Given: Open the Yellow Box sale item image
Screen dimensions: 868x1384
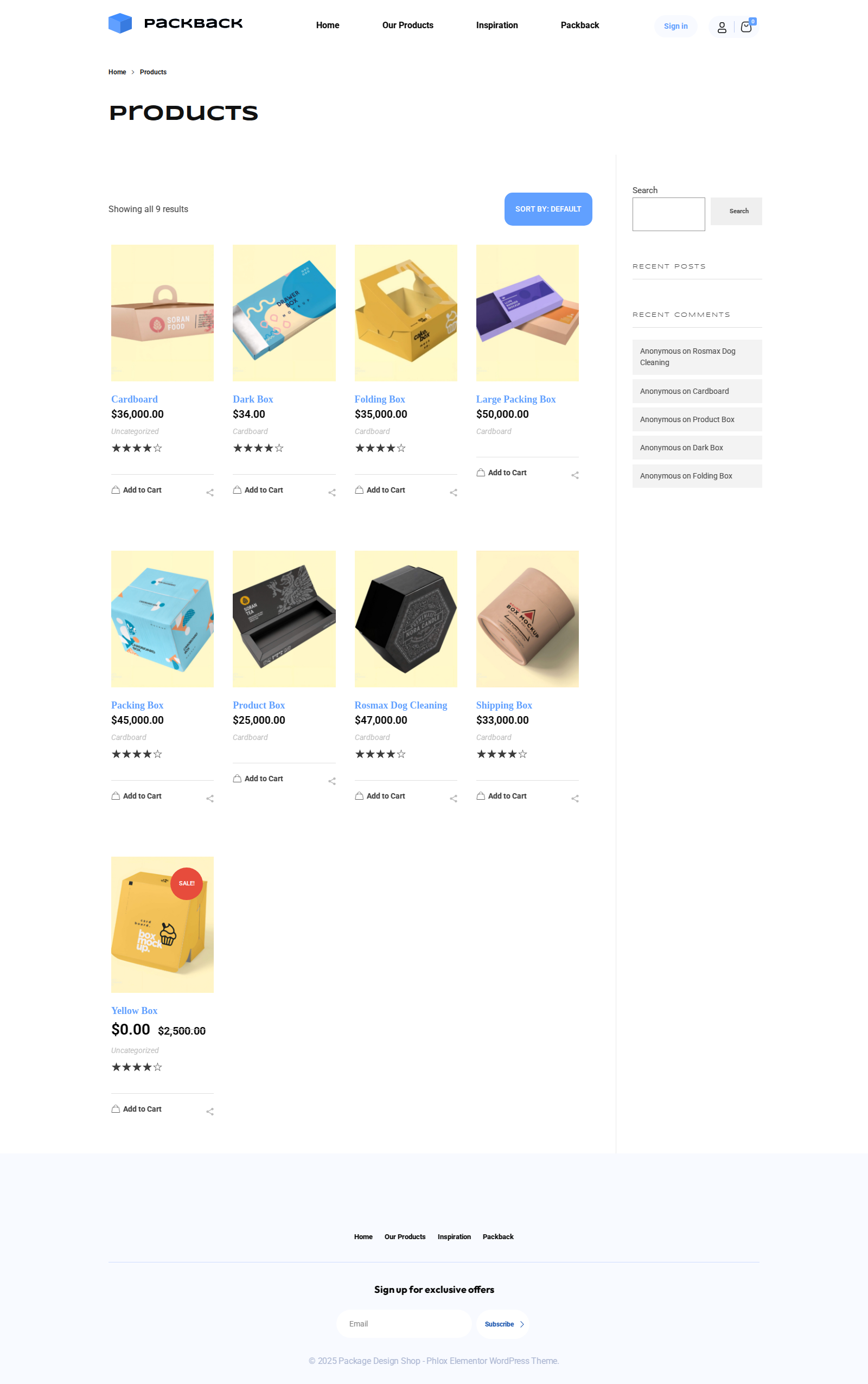Looking at the screenshot, I should [162, 924].
